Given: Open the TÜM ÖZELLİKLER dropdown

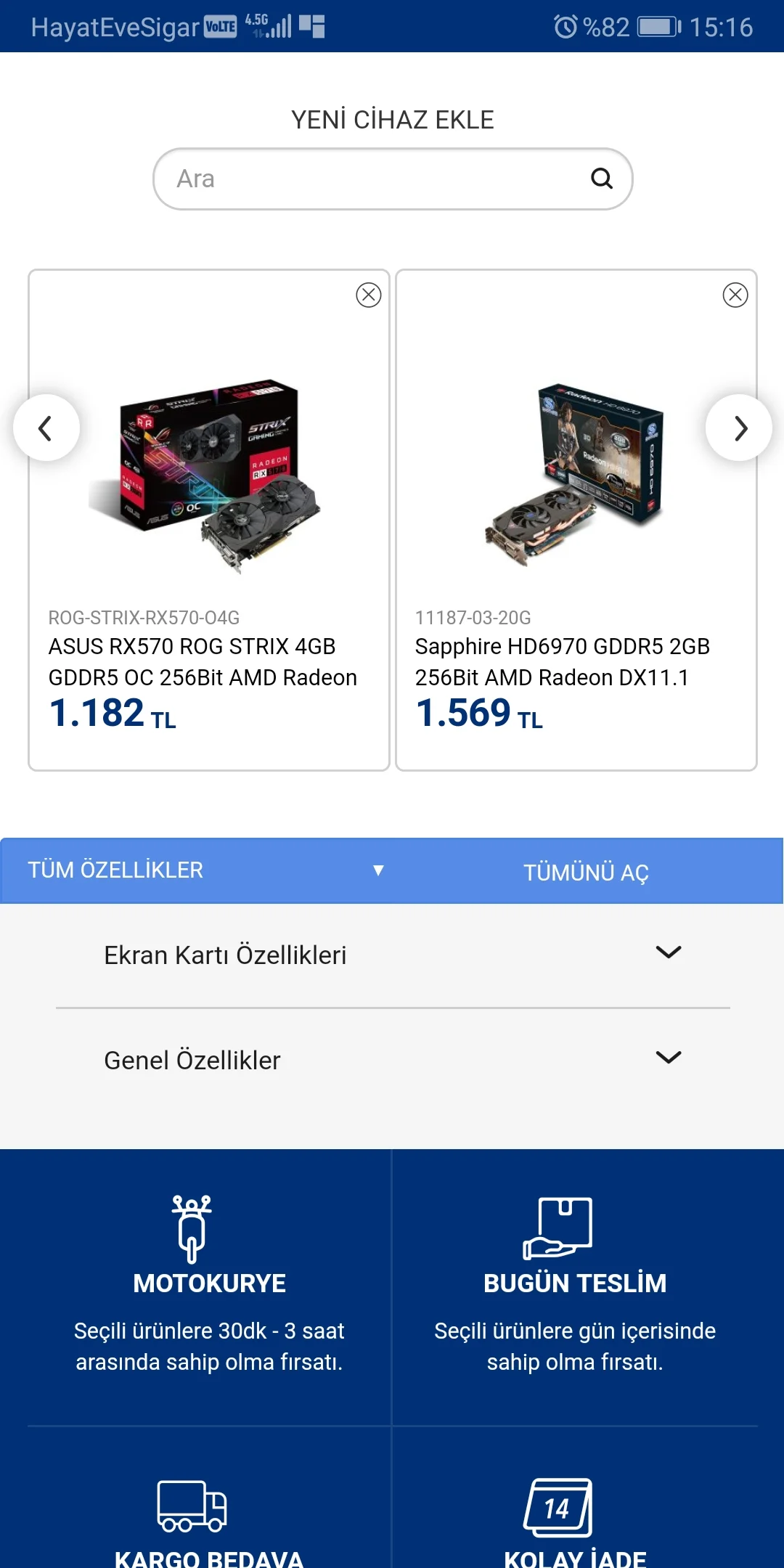Looking at the screenshot, I should pos(206,870).
